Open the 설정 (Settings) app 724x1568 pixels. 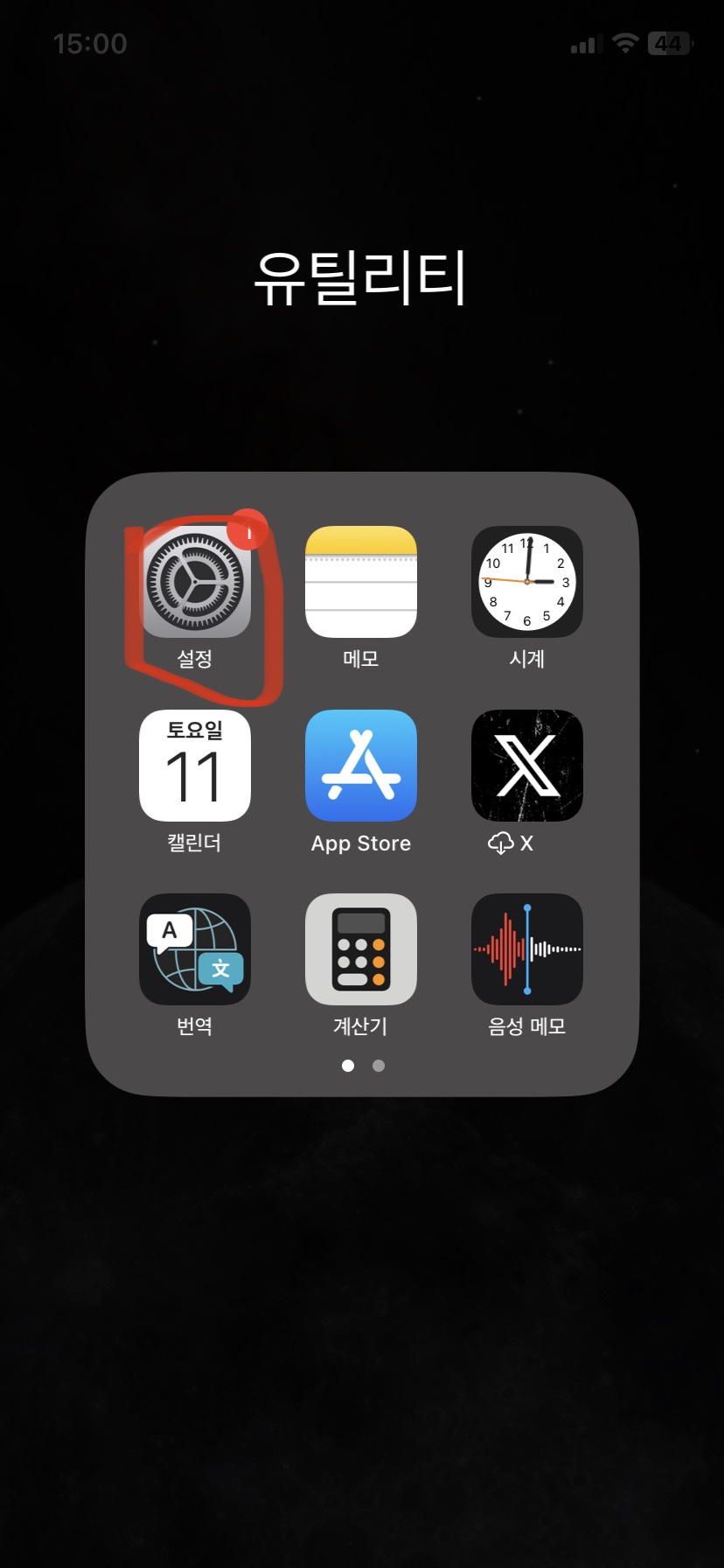click(x=195, y=582)
